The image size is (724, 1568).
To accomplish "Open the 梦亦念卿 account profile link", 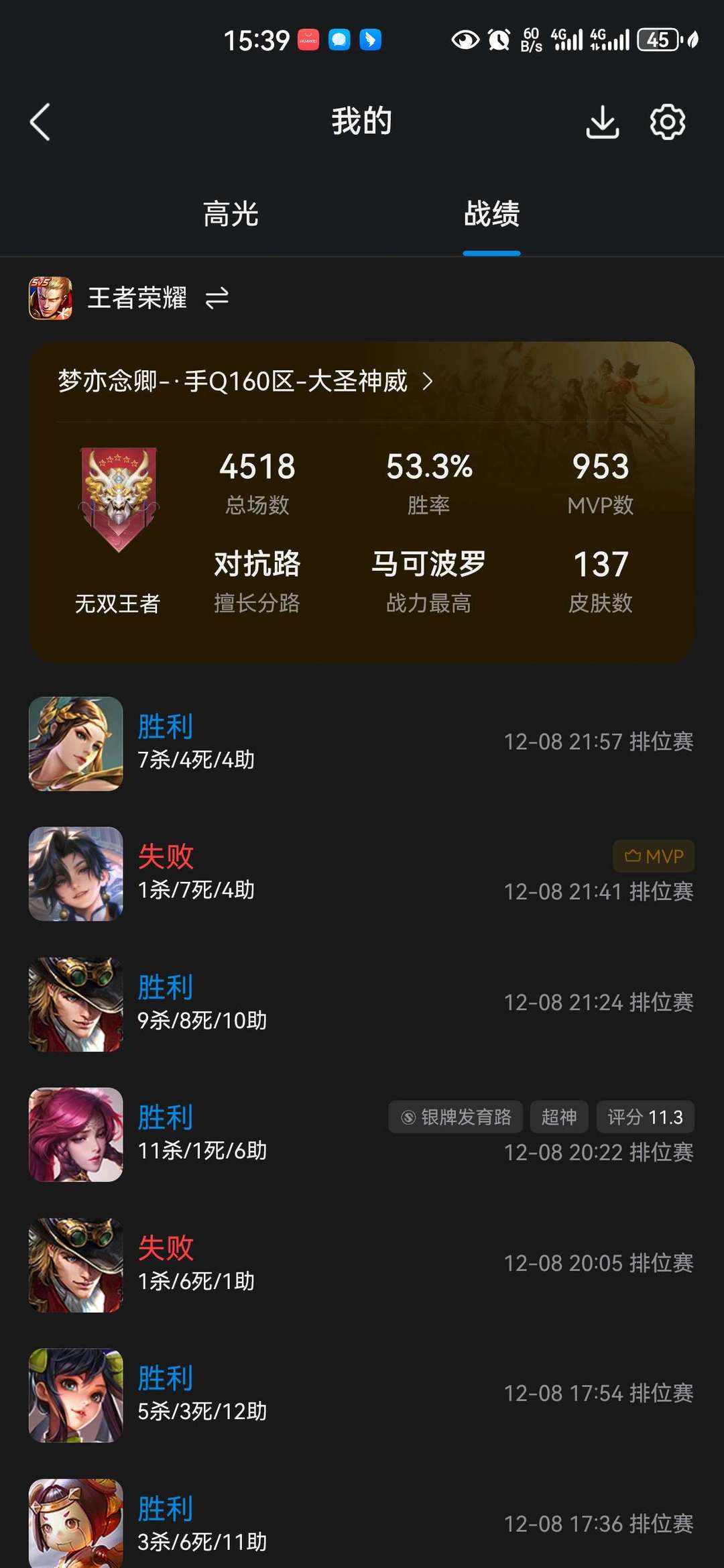I will [x=245, y=381].
